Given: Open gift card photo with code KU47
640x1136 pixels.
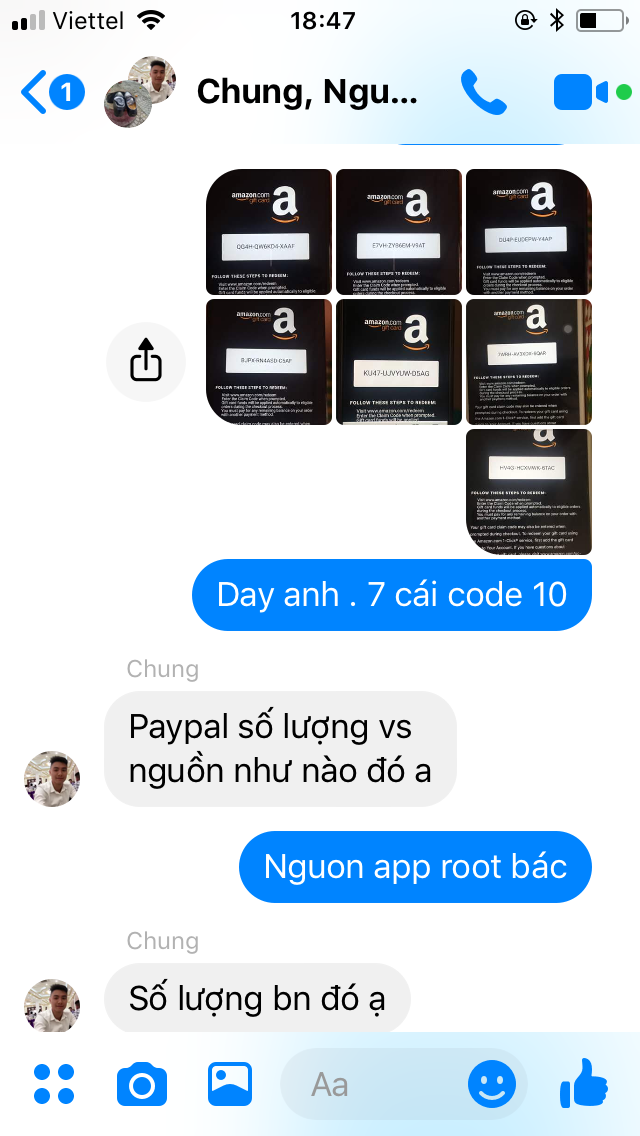Looking at the screenshot, I should 398,362.
